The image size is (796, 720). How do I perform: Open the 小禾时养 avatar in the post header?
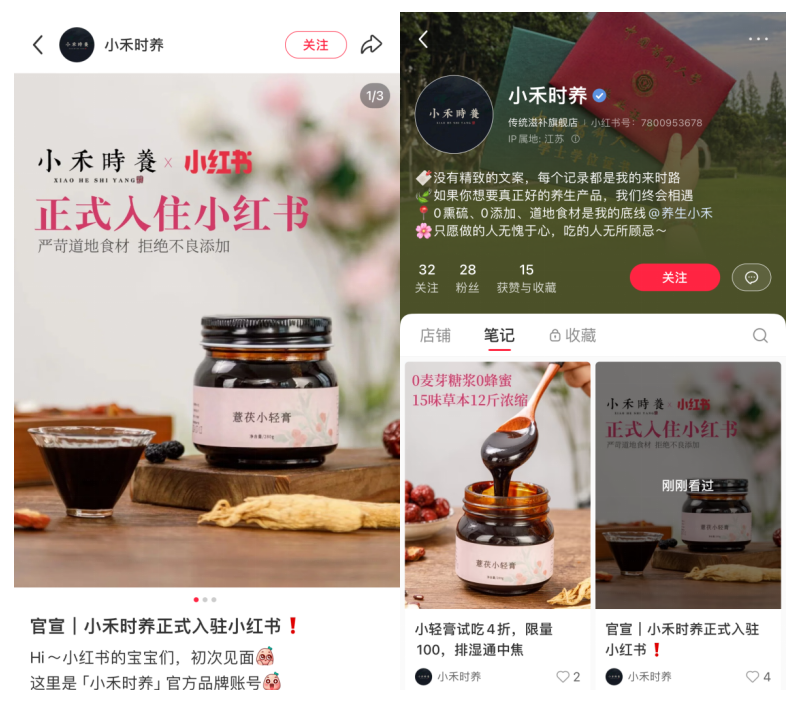point(77,45)
